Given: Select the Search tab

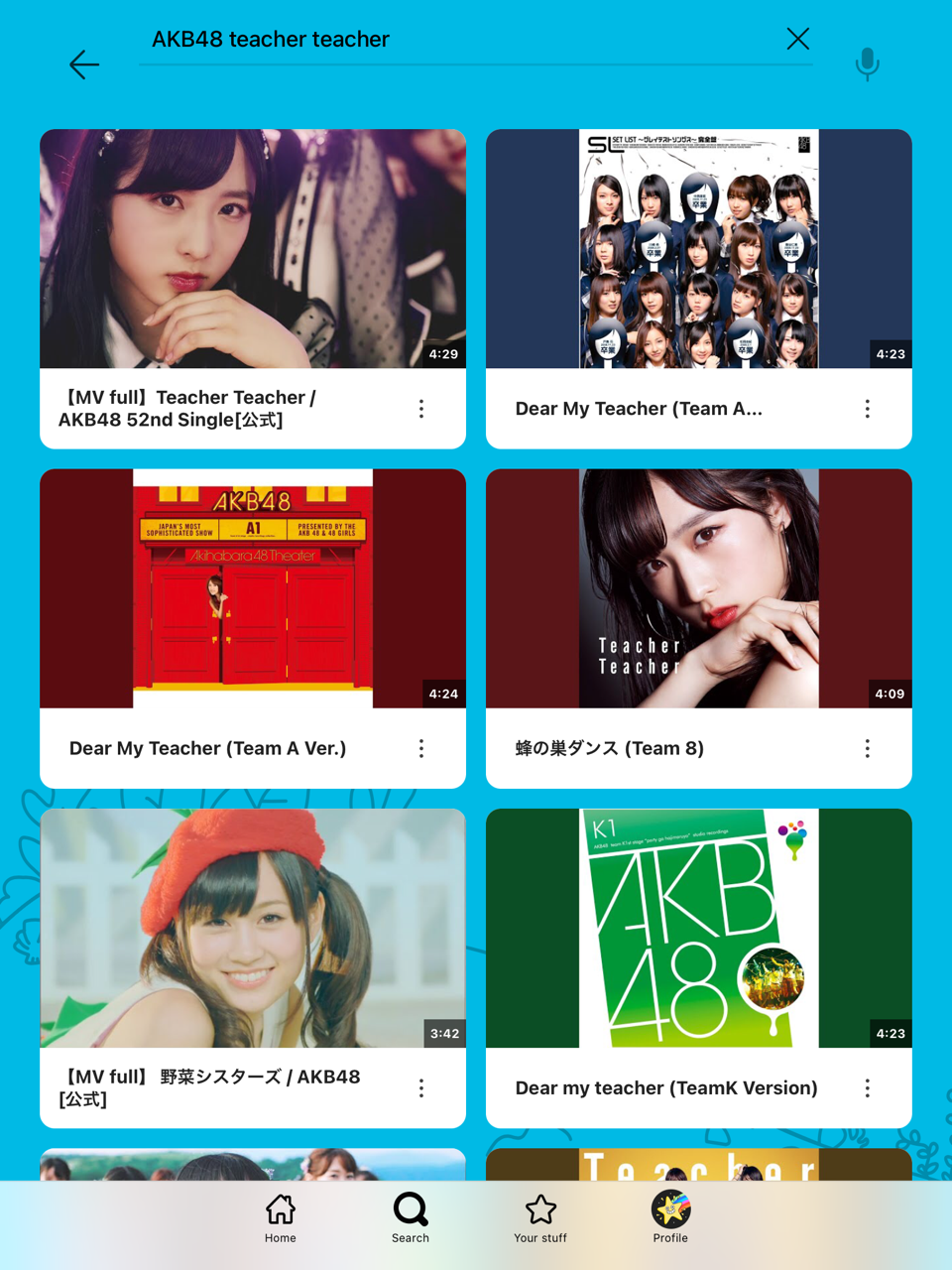Looking at the screenshot, I should tap(411, 1217).
